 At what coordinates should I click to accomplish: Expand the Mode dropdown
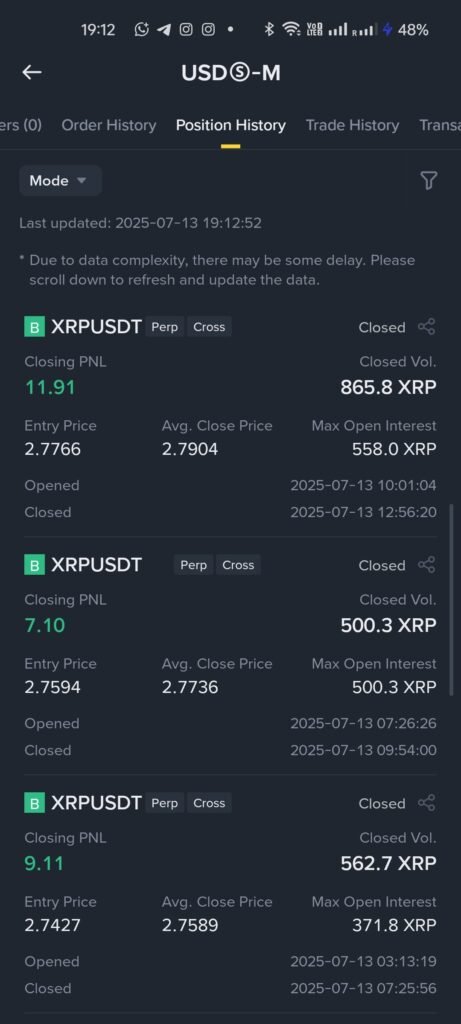tap(60, 181)
